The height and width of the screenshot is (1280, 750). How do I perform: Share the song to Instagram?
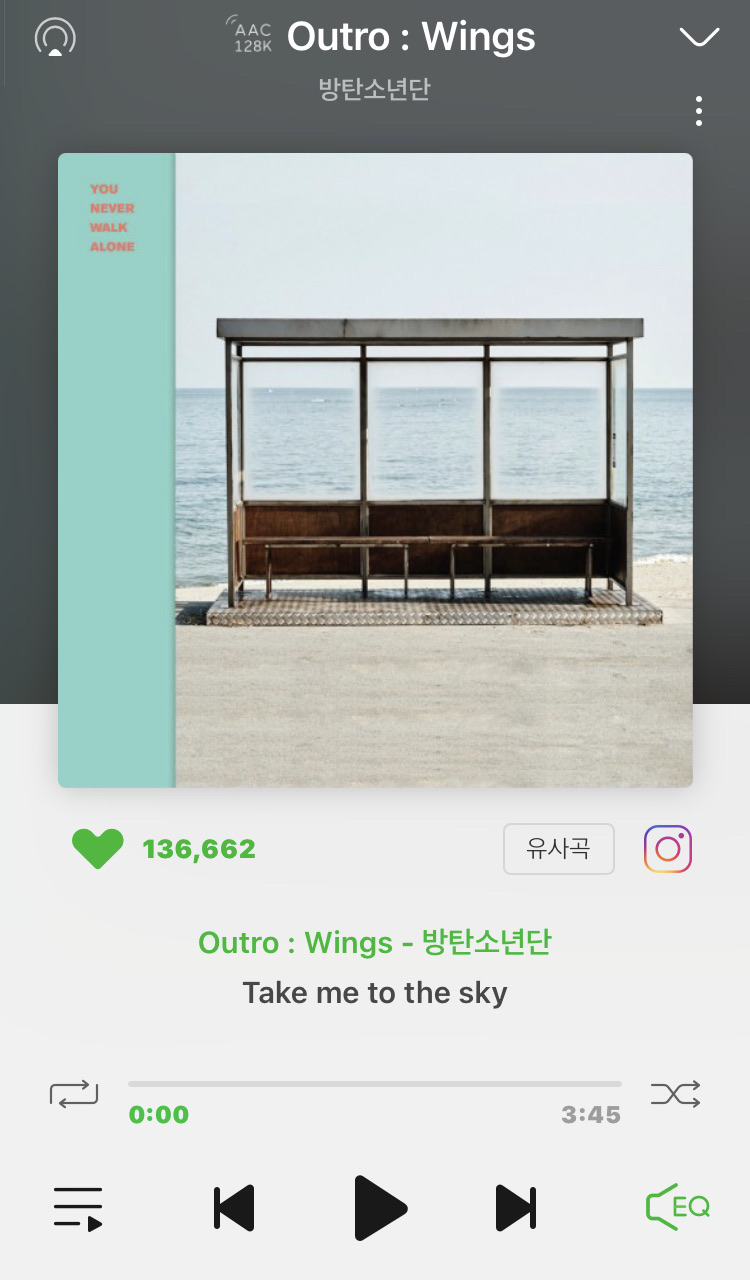pos(668,849)
